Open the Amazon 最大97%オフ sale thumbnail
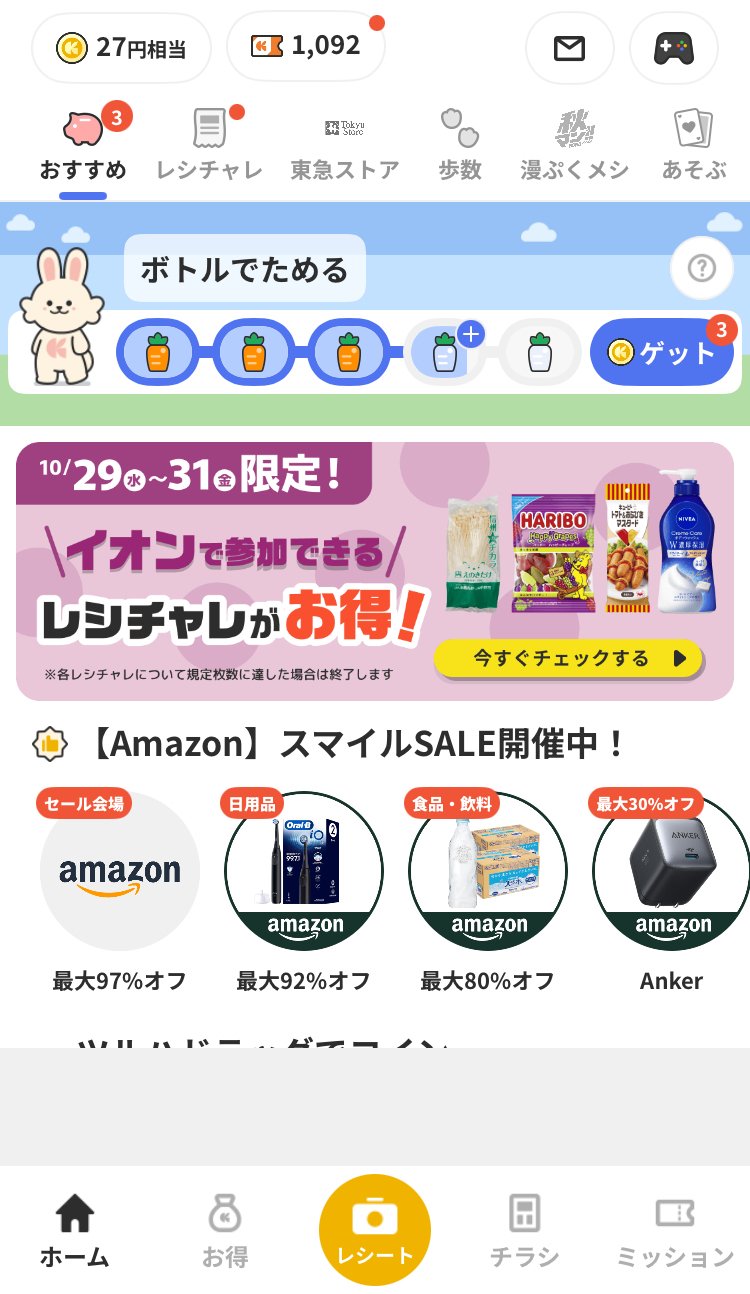This screenshot has width=750, height=1294. (119, 870)
